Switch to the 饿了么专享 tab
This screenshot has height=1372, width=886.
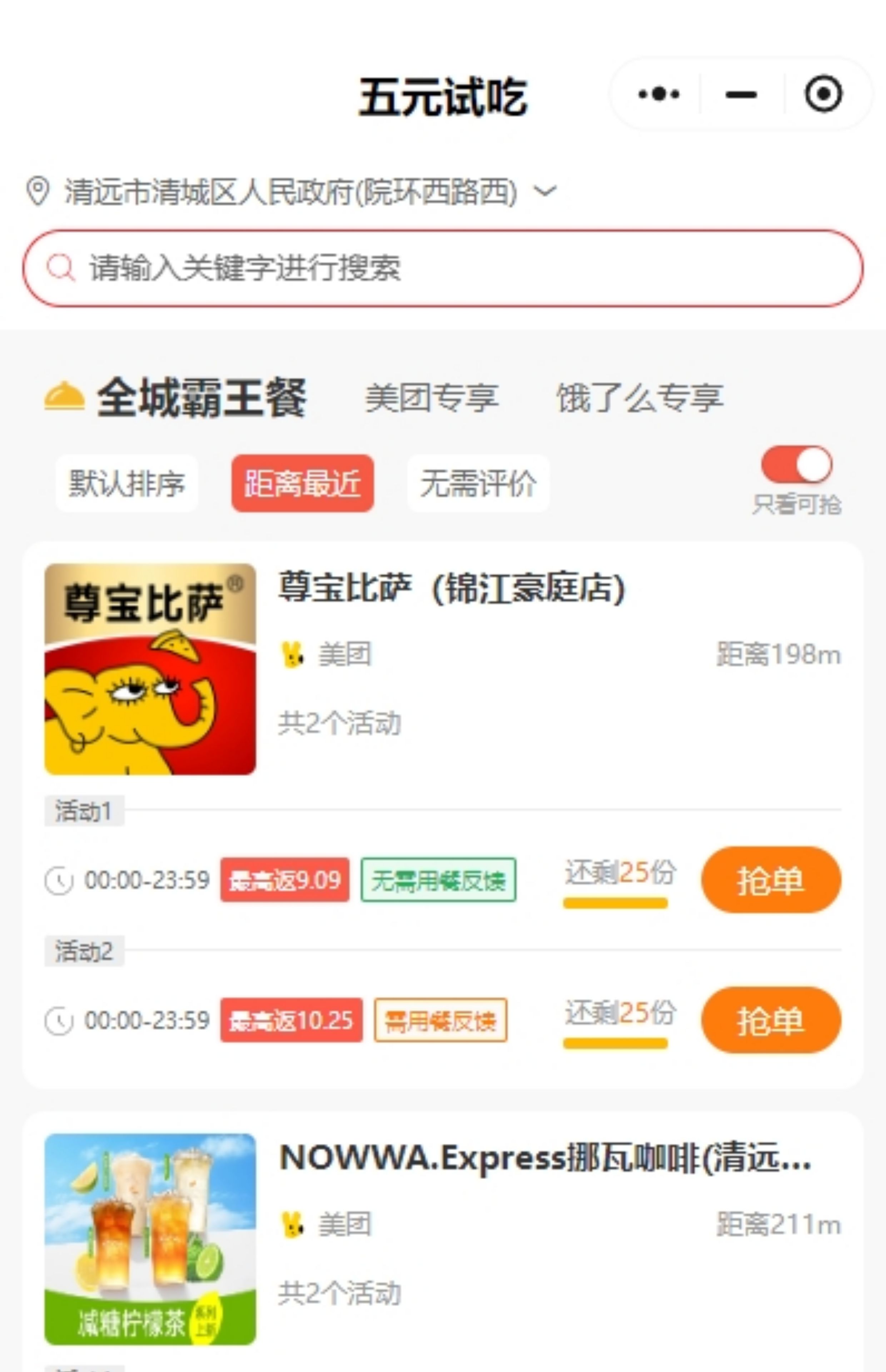point(639,398)
